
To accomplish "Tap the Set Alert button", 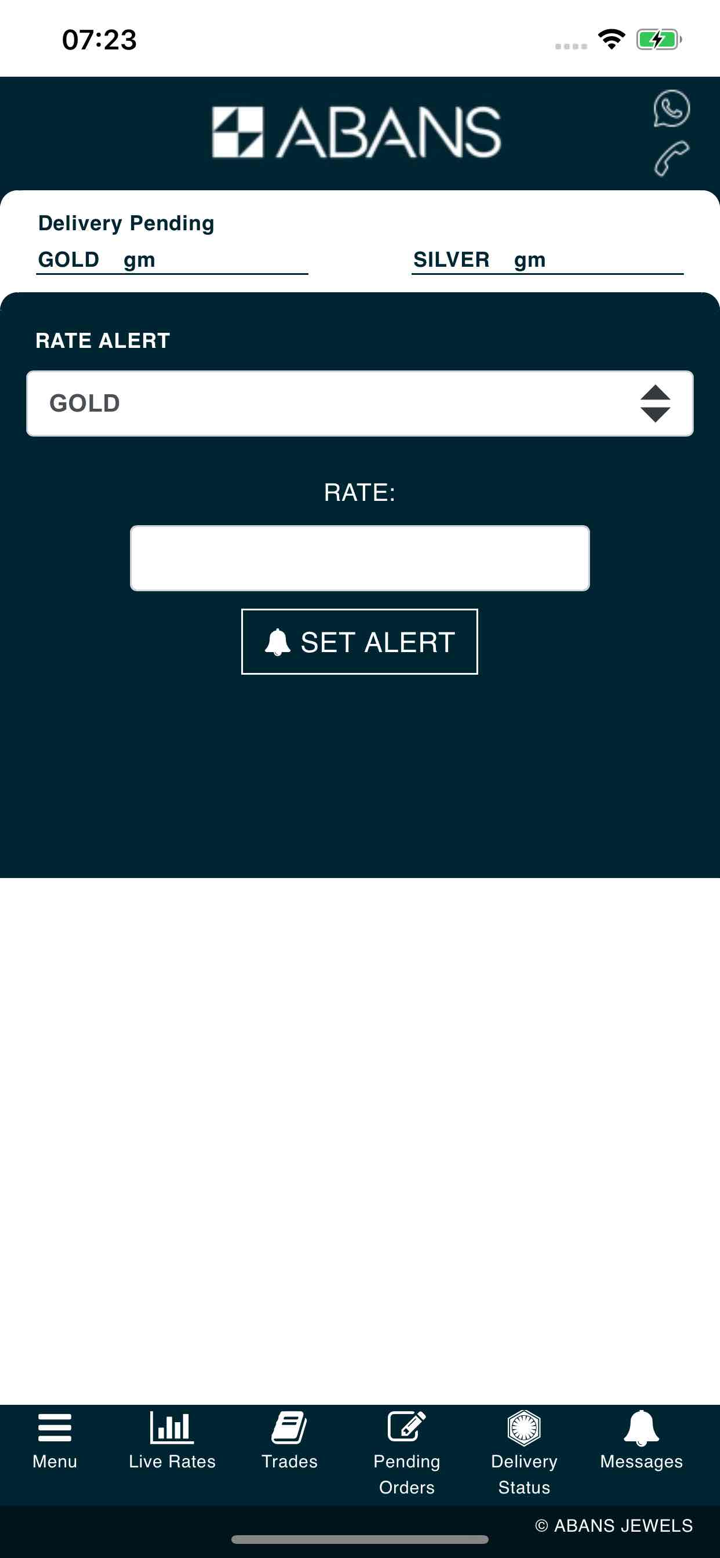I will point(359,642).
